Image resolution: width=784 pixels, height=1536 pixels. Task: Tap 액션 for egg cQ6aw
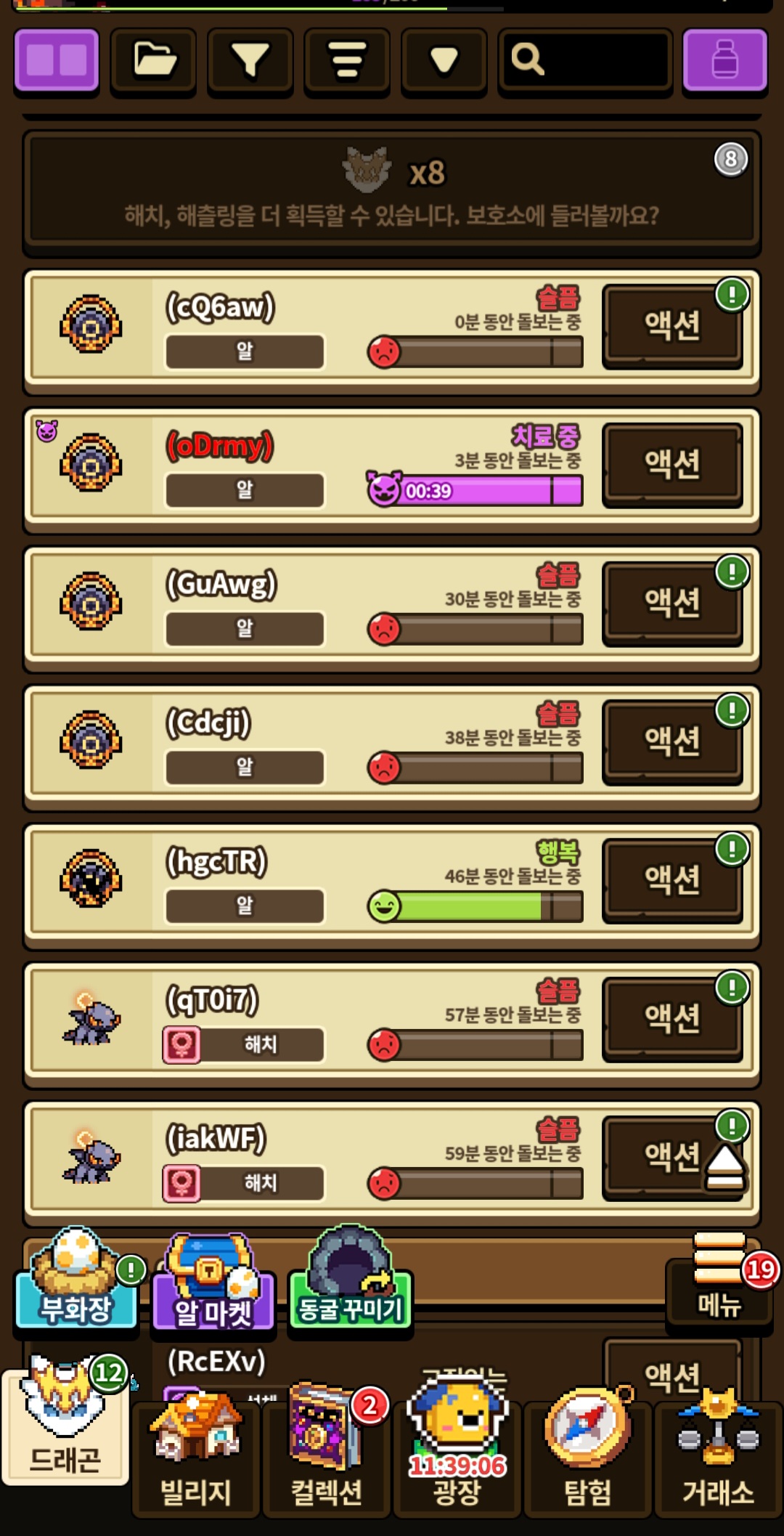[x=672, y=326]
